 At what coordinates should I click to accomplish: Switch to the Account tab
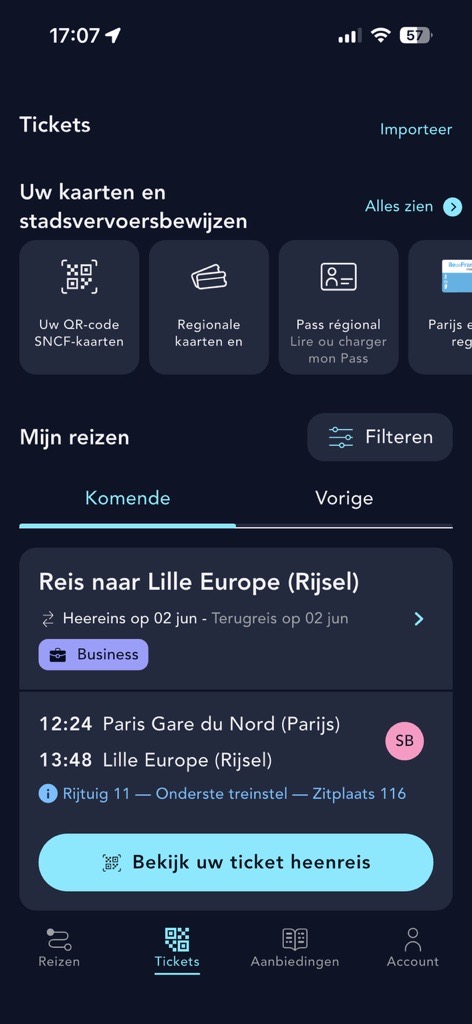413,948
